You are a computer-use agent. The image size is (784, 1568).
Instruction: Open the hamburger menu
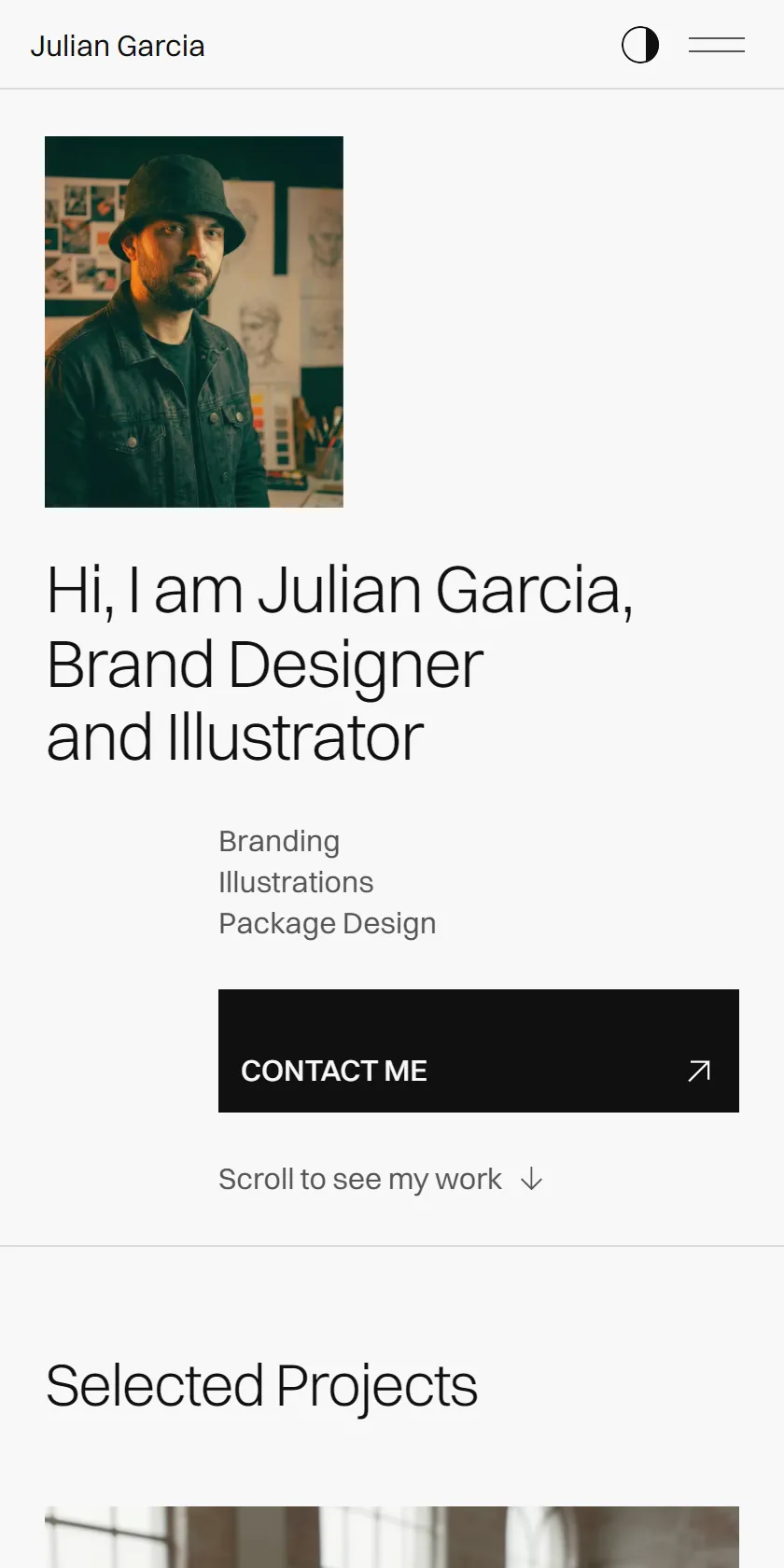tap(717, 45)
